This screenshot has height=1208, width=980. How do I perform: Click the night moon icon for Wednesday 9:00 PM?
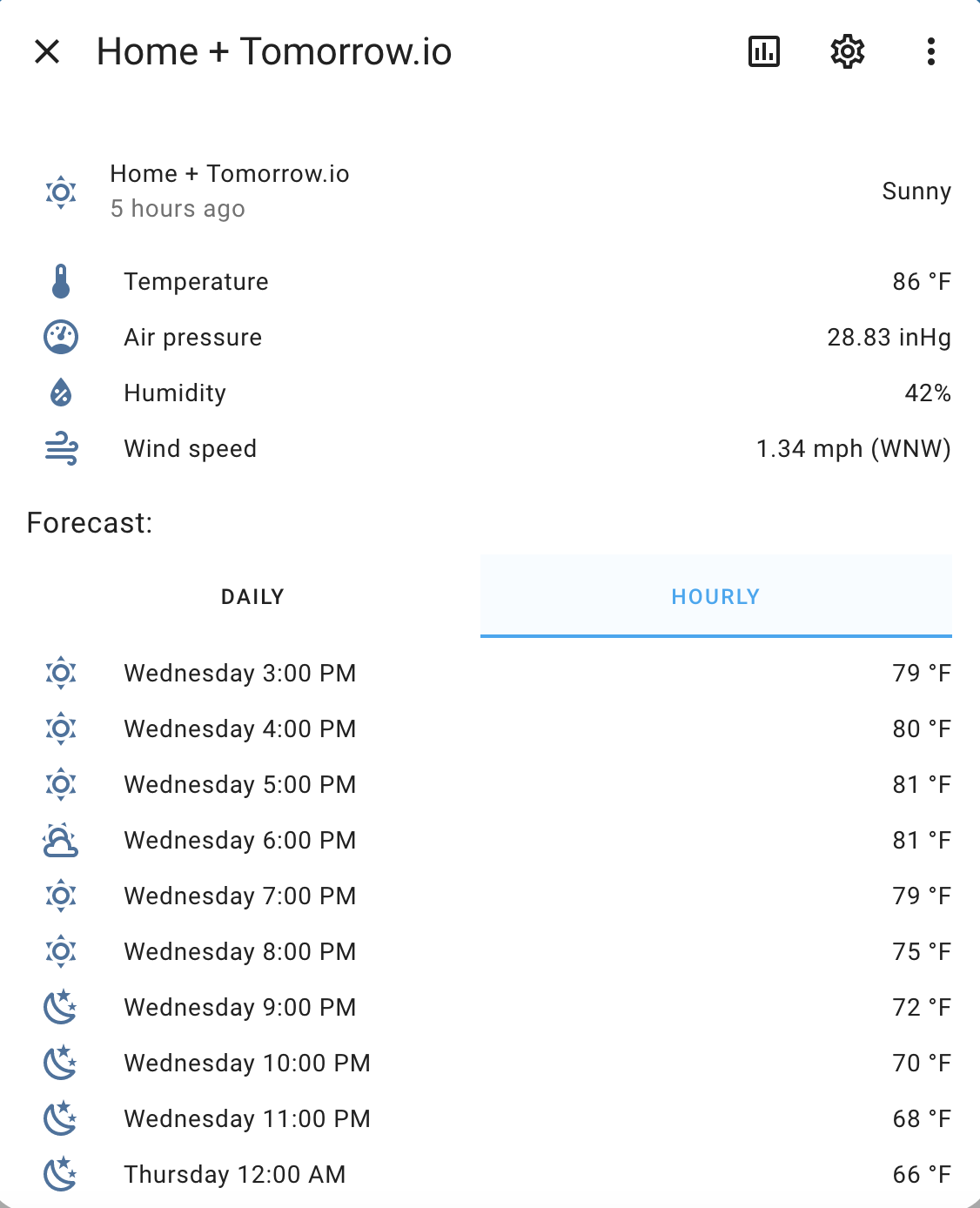60,1007
